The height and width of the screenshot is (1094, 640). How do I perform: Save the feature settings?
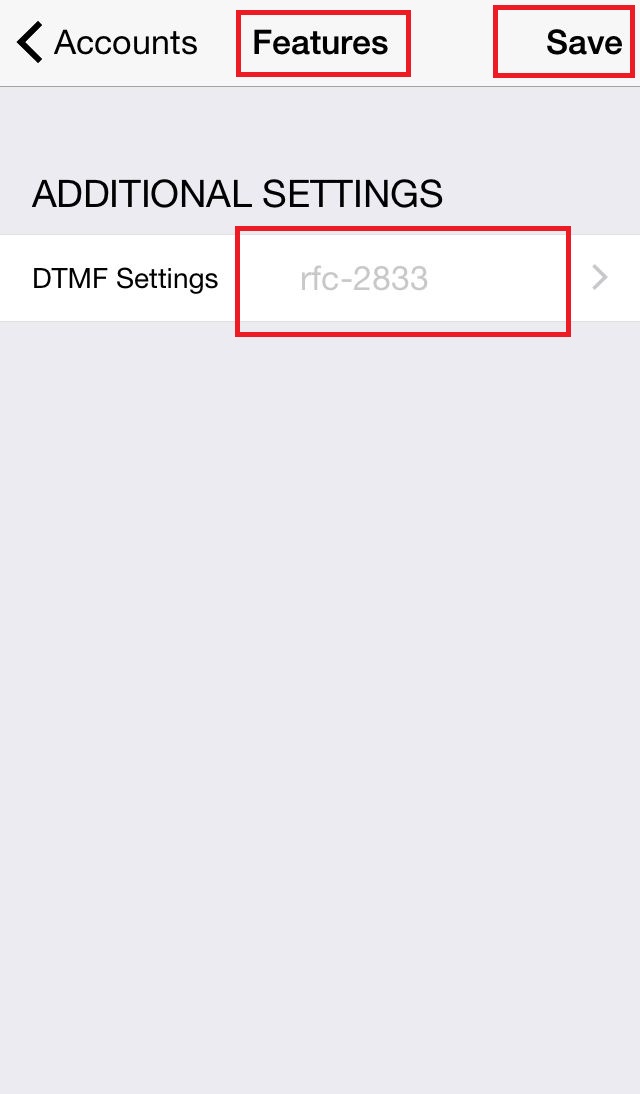tap(583, 43)
